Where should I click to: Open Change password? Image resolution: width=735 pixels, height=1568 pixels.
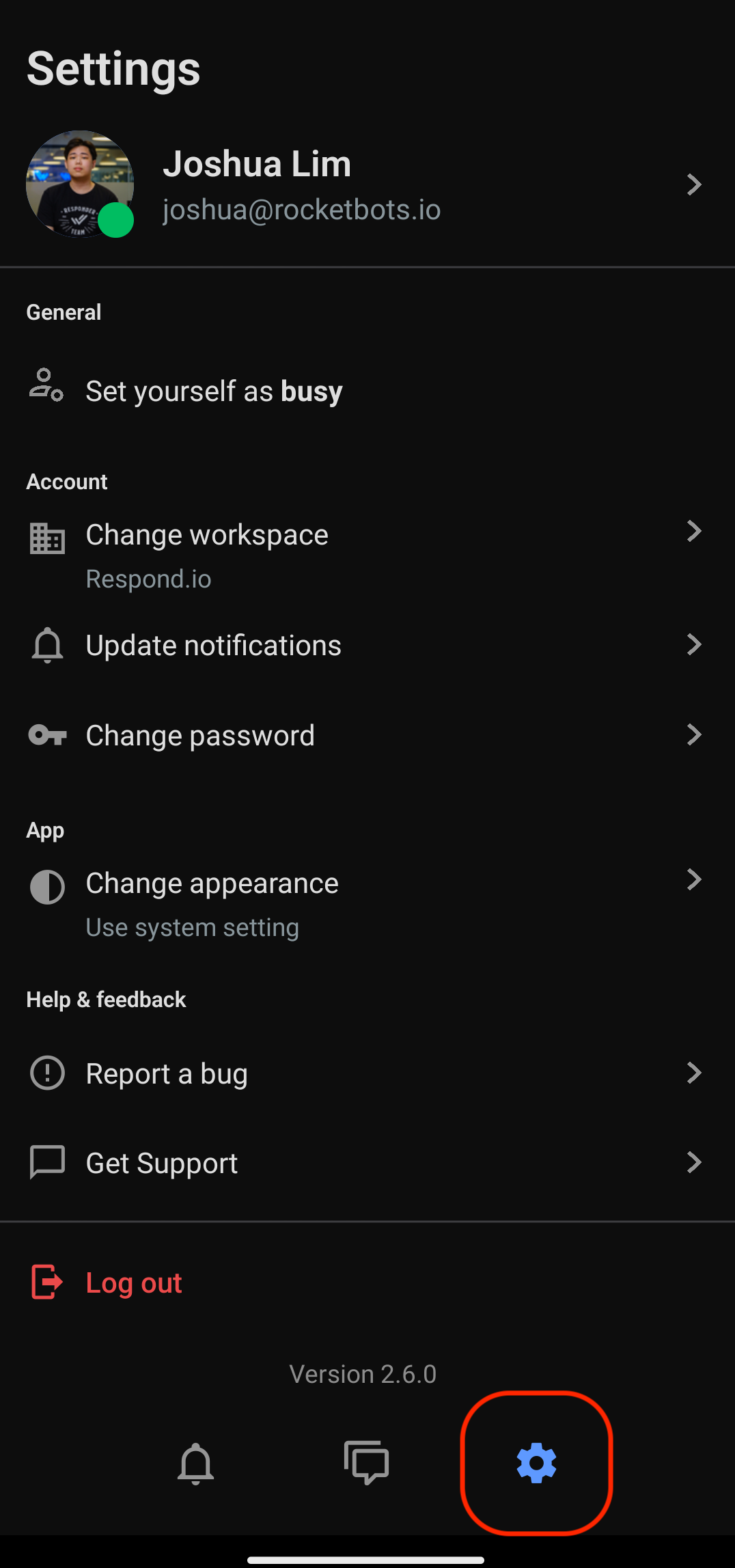[x=366, y=736]
